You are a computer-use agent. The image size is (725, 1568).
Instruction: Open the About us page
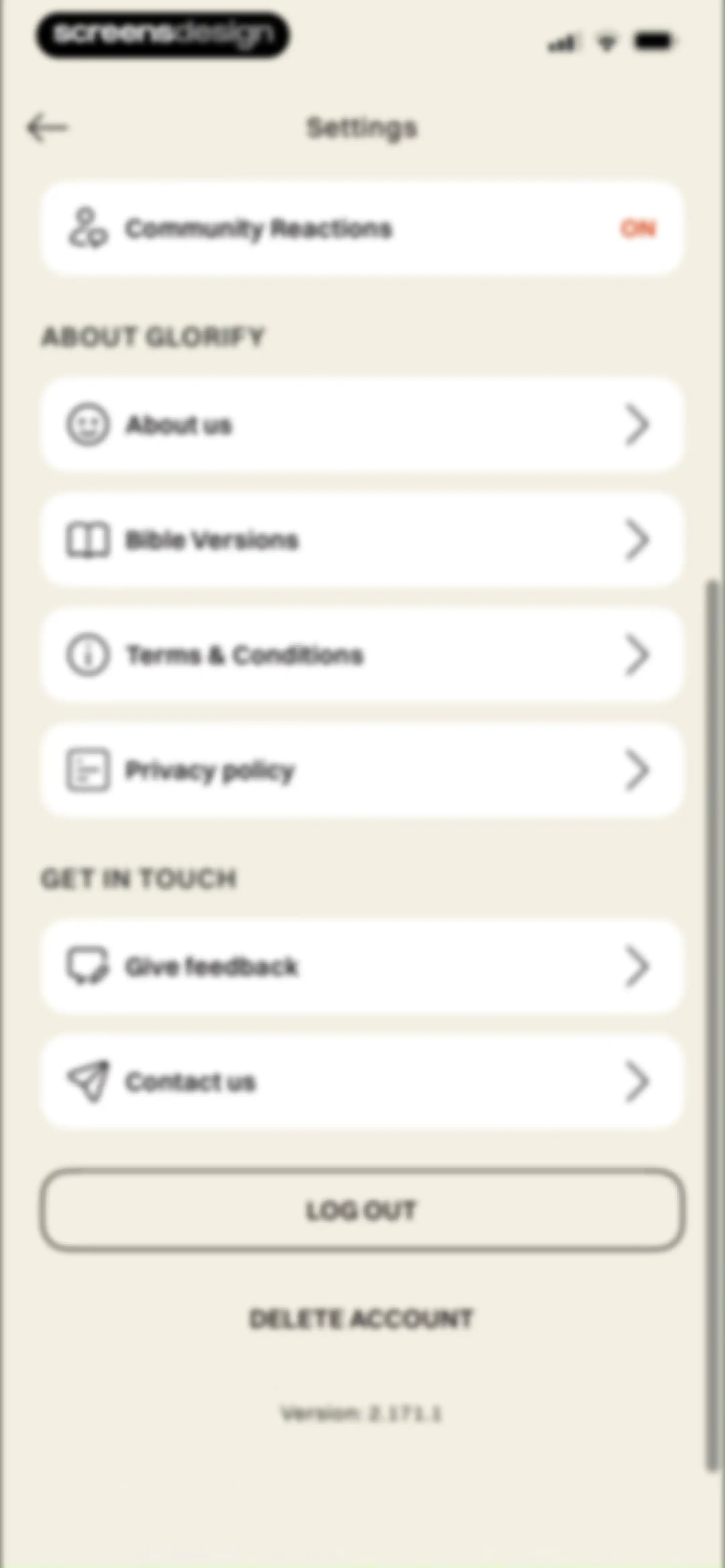click(x=362, y=424)
